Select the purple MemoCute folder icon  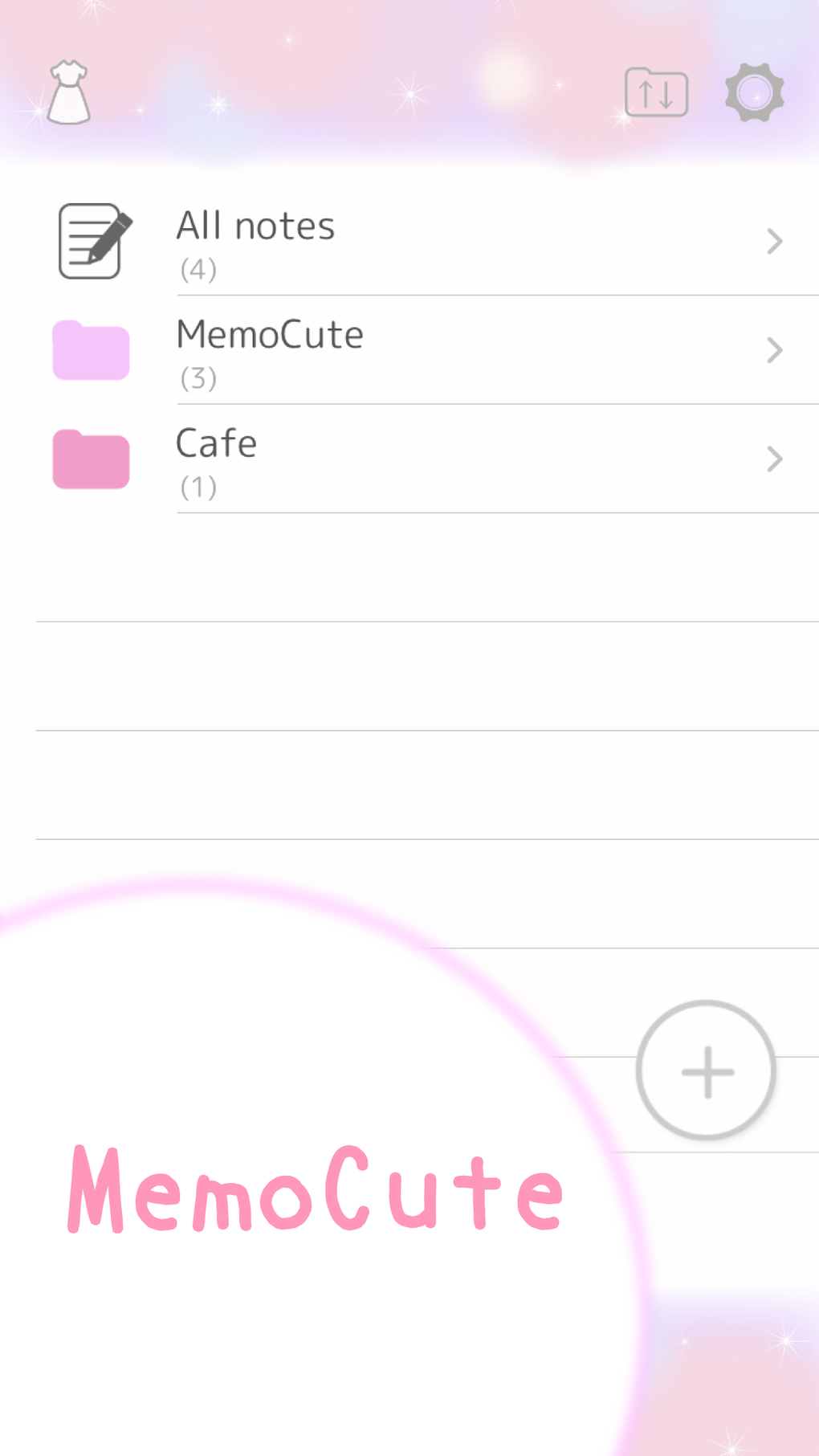tap(91, 349)
